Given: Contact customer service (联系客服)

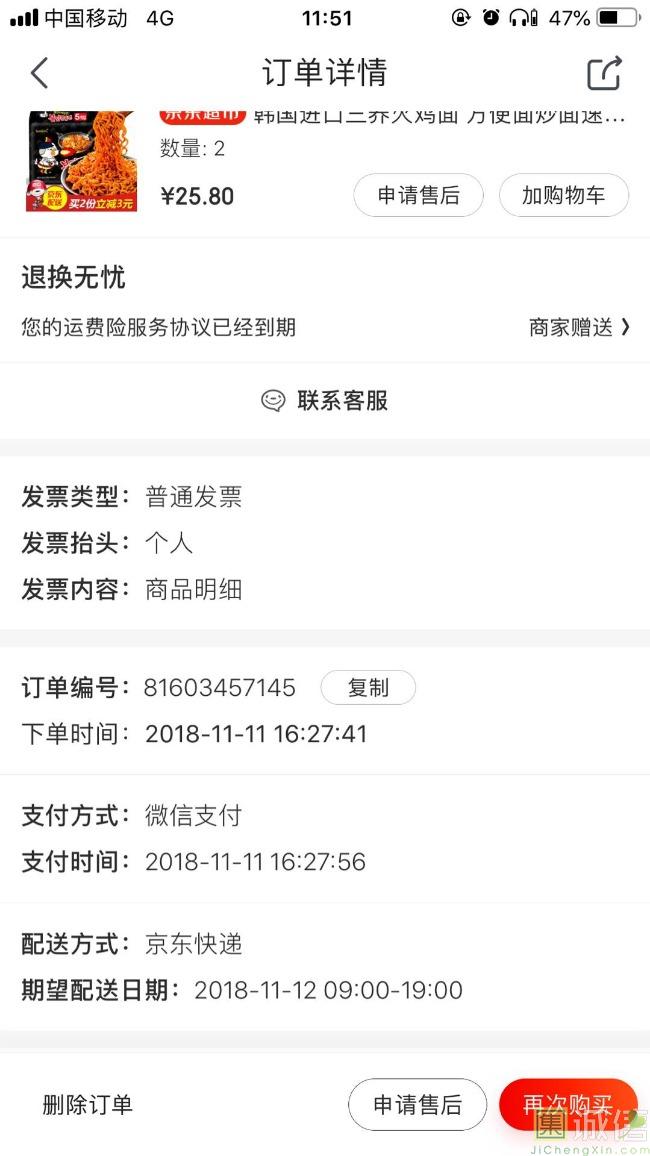Looking at the screenshot, I should [x=325, y=401].
